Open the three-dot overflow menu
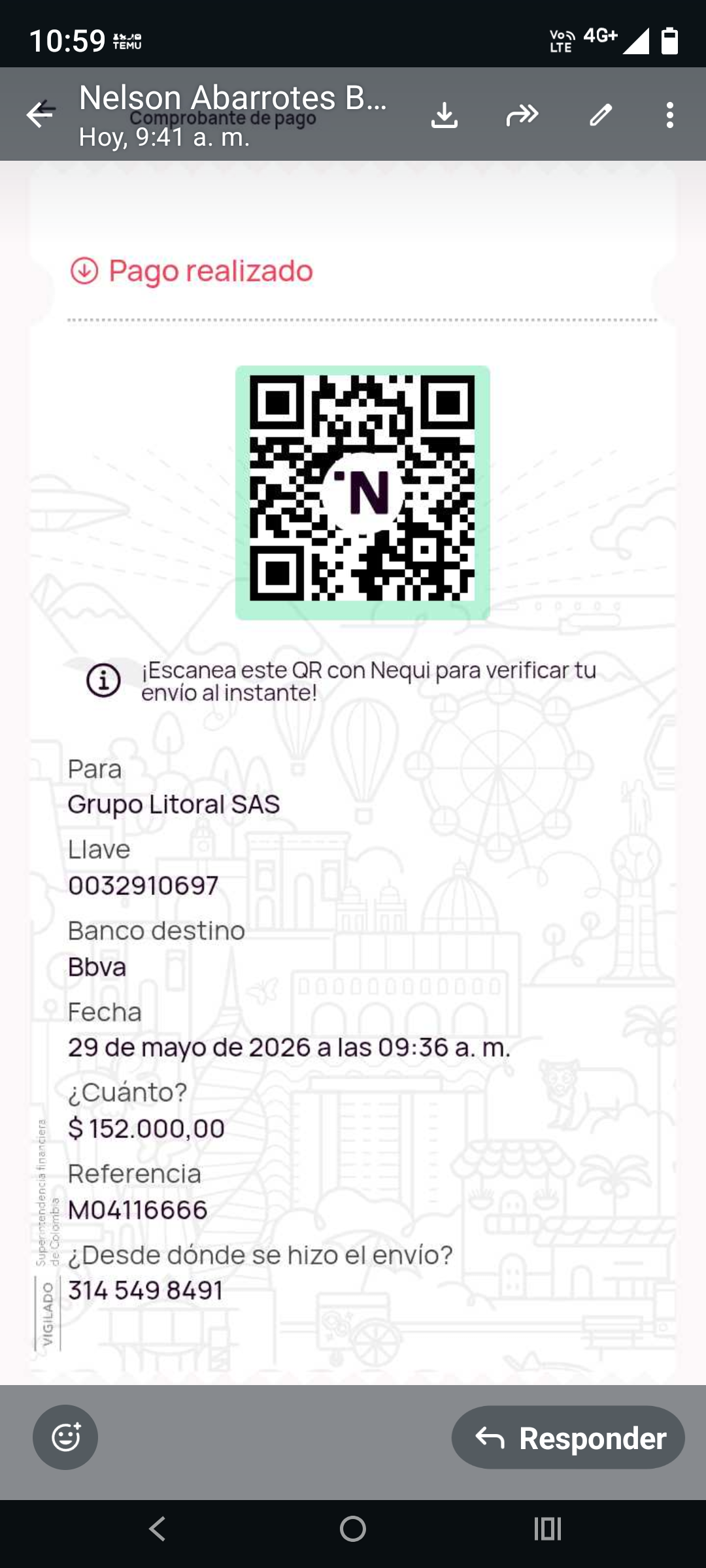The width and height of the screenshot is (706, 1568). click(x=670, y=115)
